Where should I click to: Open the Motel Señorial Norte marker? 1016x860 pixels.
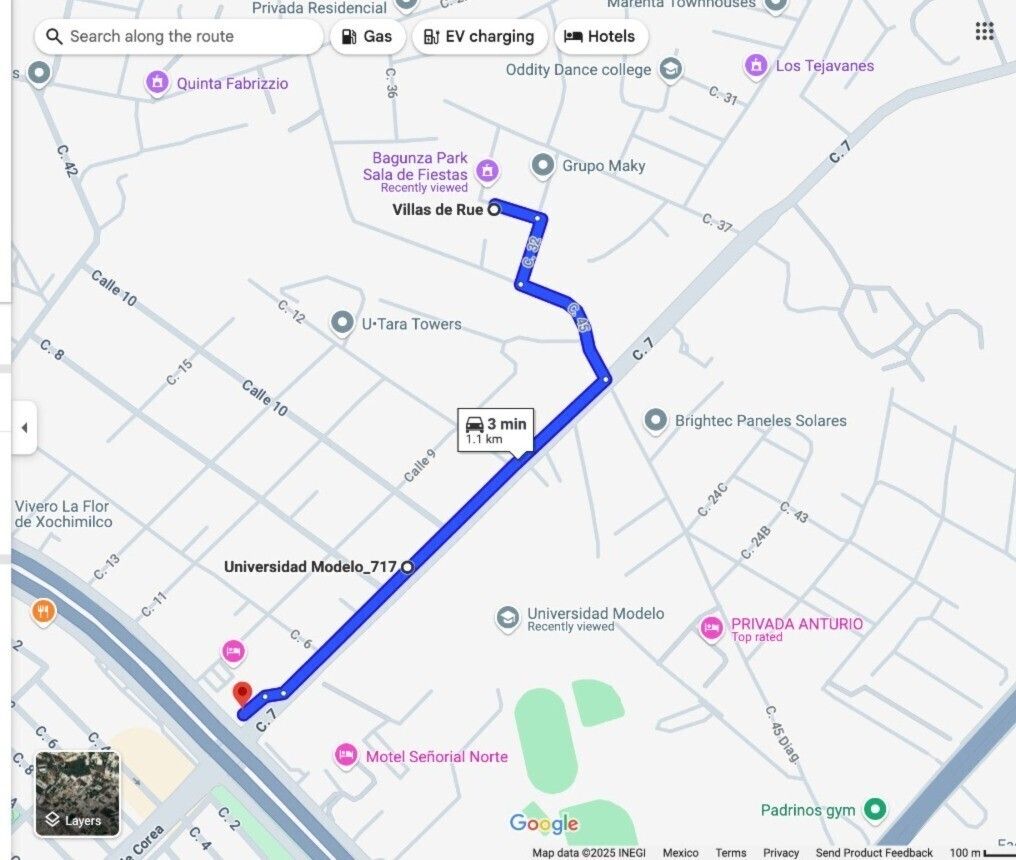pyautogui.click(x=346, y=756)
